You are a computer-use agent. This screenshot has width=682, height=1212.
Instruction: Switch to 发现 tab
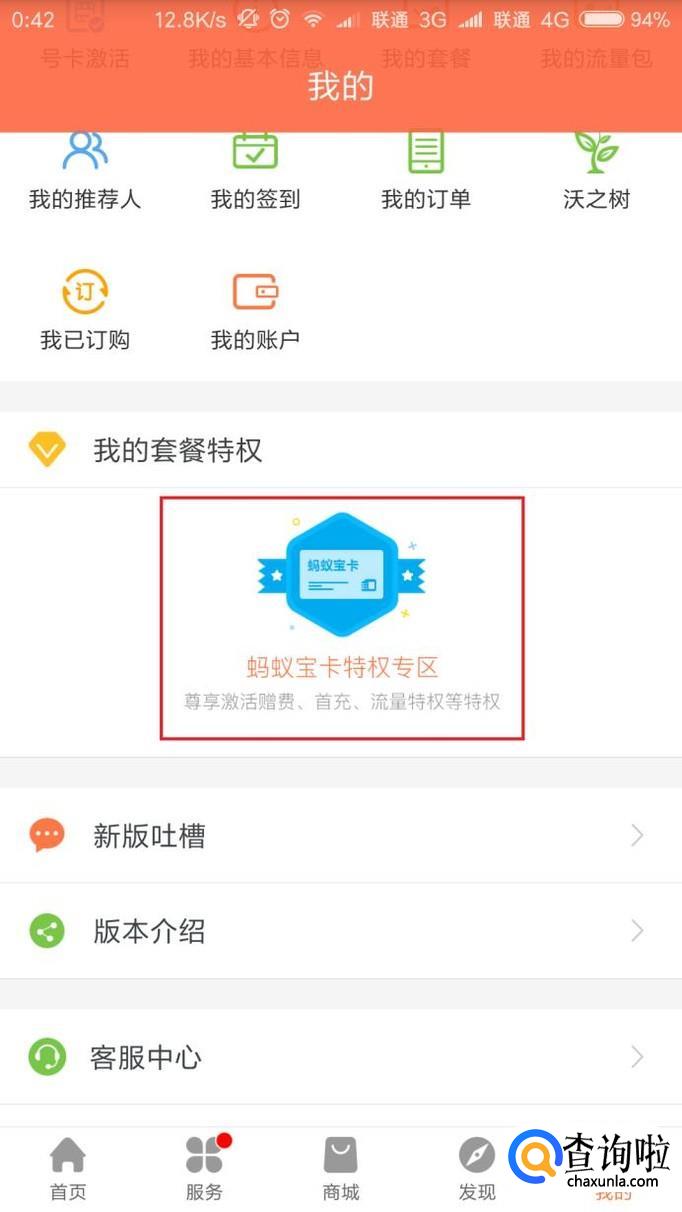click(x=477, y=1168)
